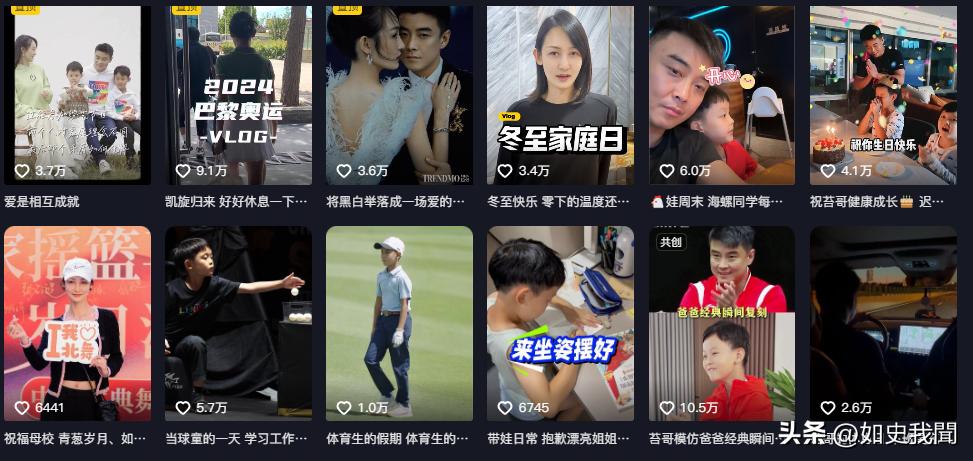Watch the 当球童的一天 video
The height and width of the screenshot is (461, 973).
pyautogui.click(x=238, y=322)
